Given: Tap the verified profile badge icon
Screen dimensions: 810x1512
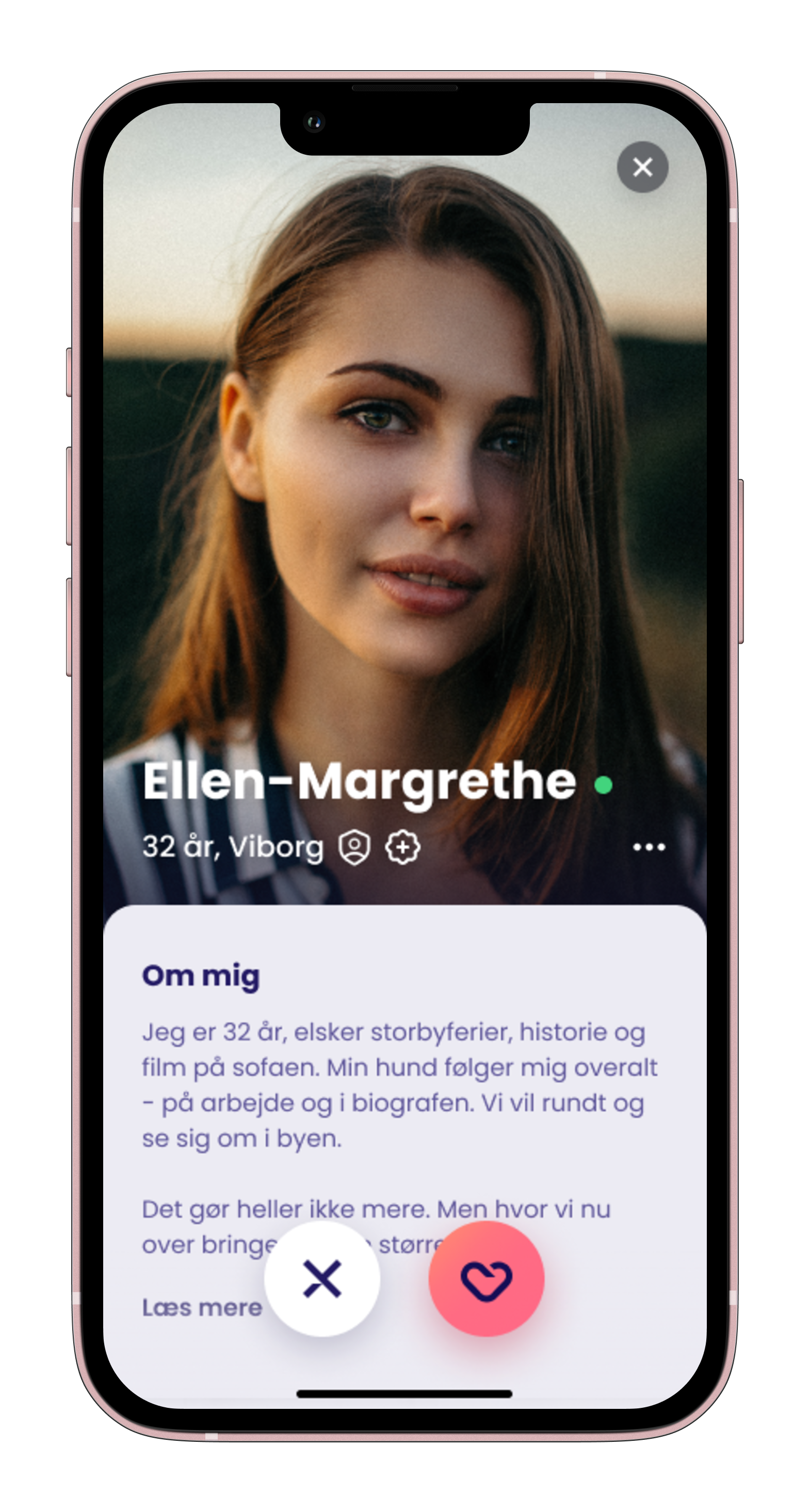Looking at the screenshot, I should (x=354, y=848).
